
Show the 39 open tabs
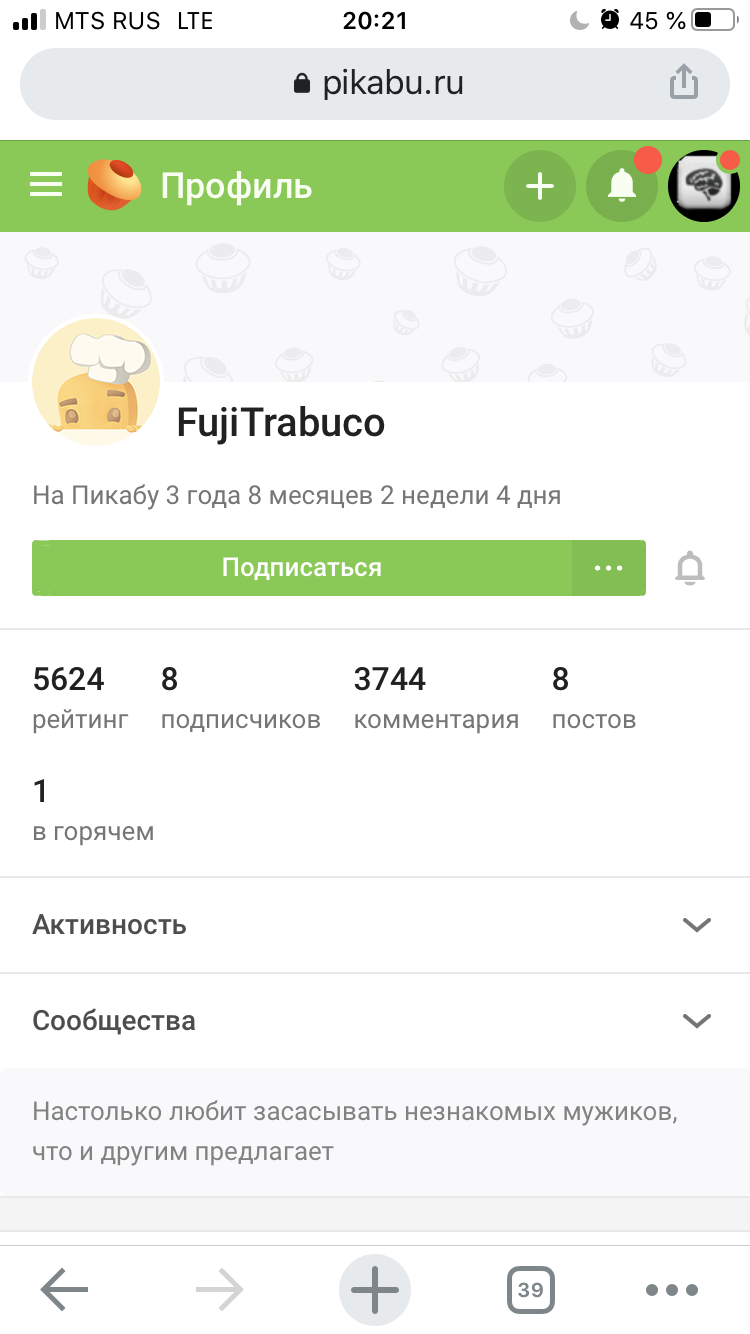[x=530, y=1290]
